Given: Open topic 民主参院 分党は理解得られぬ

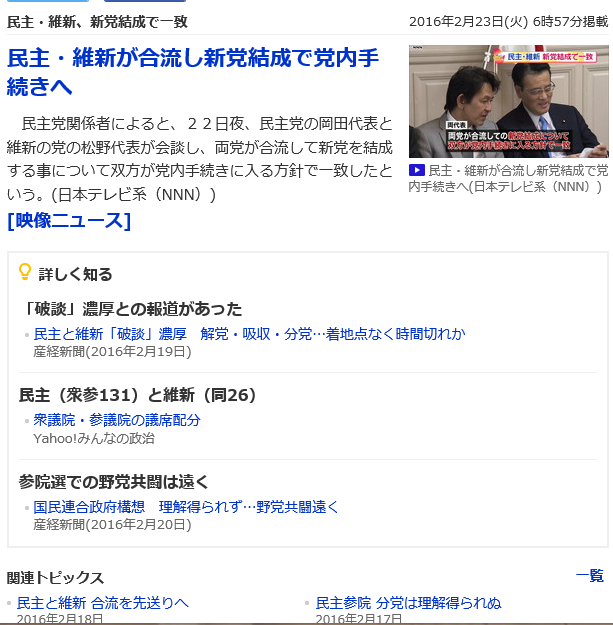Looking at the screenshot, I should (408, 602).
